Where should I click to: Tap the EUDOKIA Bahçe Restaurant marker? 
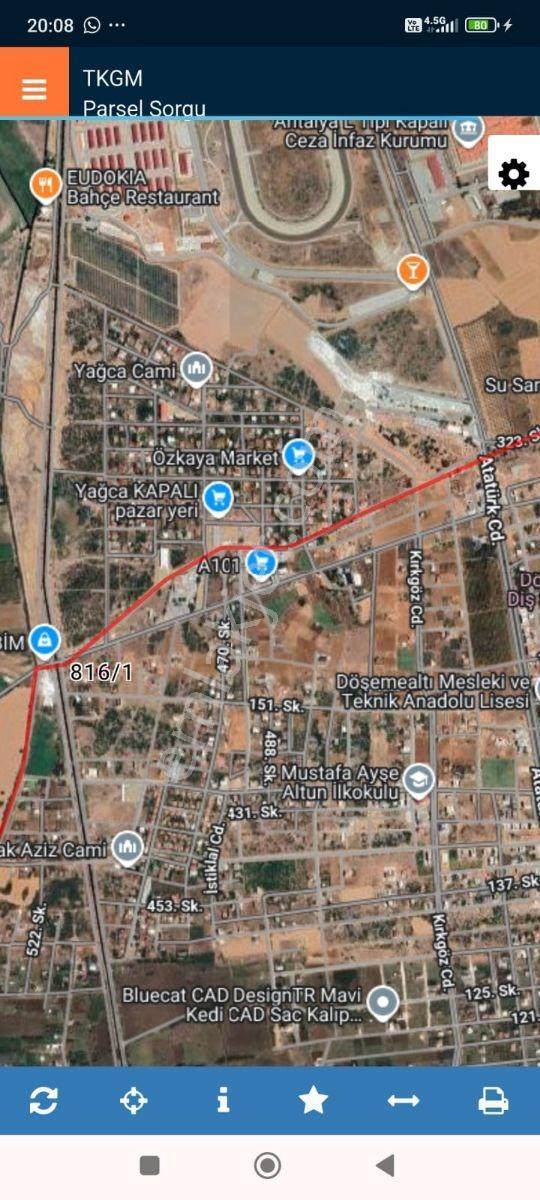tap(45, 186)
